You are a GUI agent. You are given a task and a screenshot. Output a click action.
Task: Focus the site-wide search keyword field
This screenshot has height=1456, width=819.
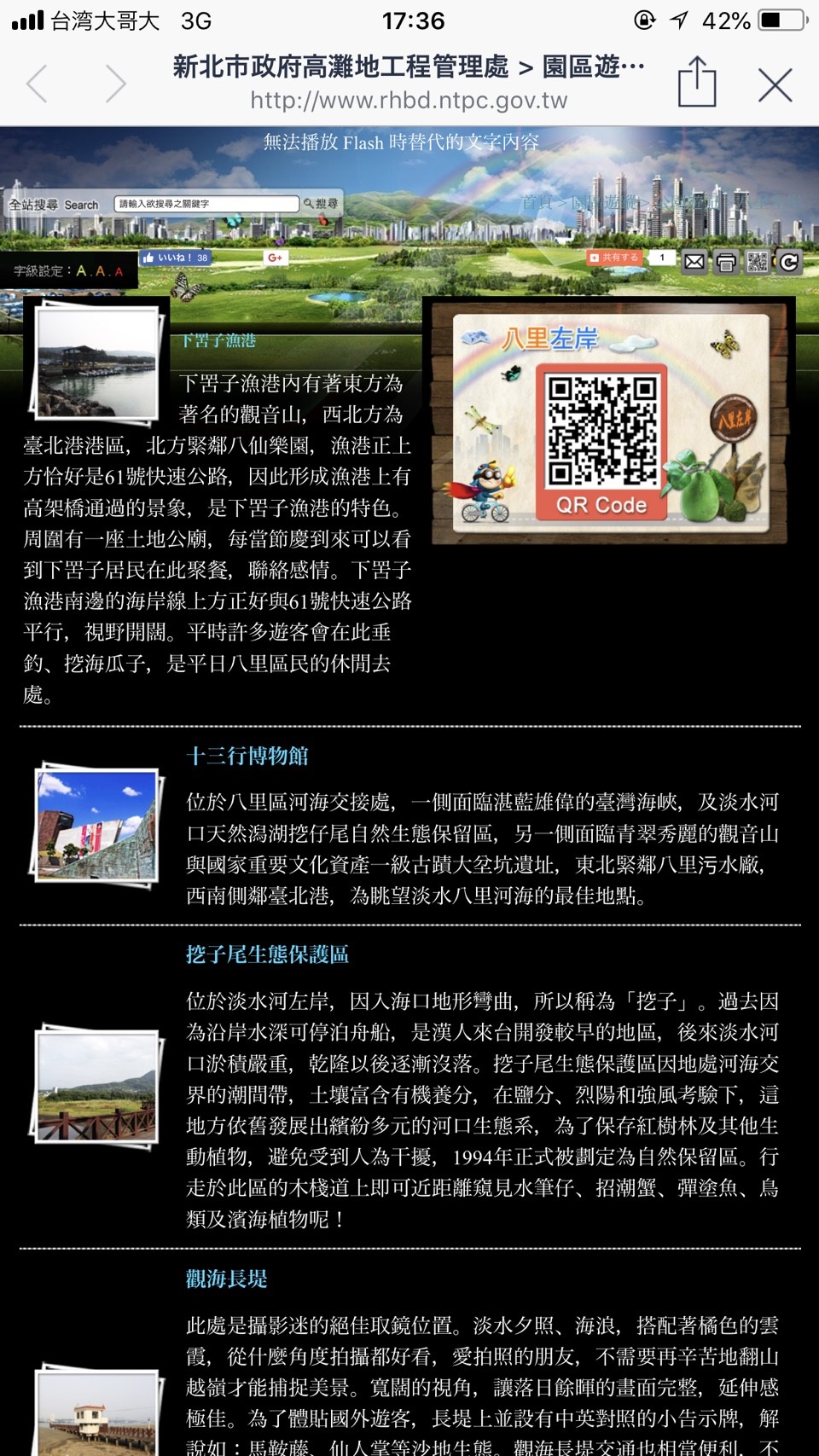coord(206,204)
